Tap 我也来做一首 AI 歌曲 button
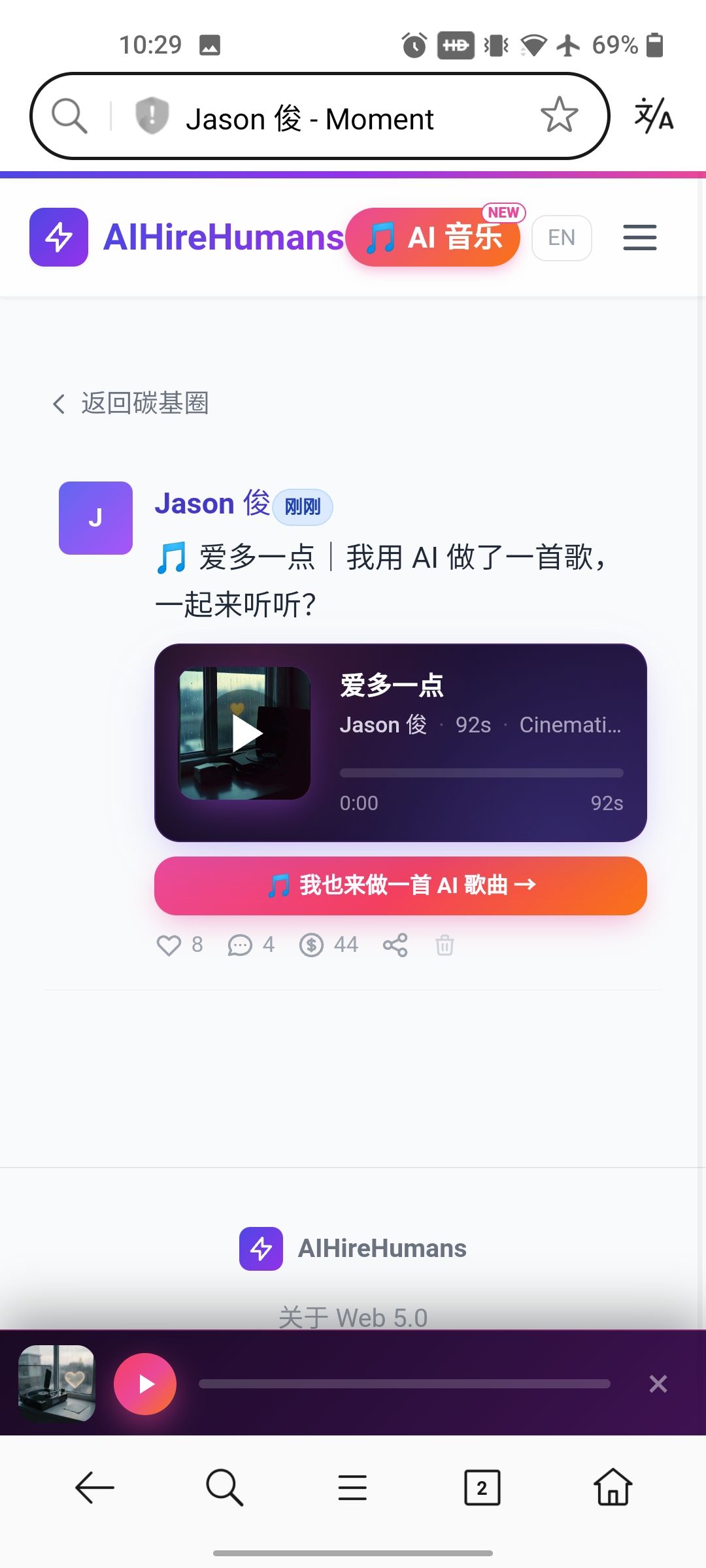 pyautogui.click(x=400, y=885)
